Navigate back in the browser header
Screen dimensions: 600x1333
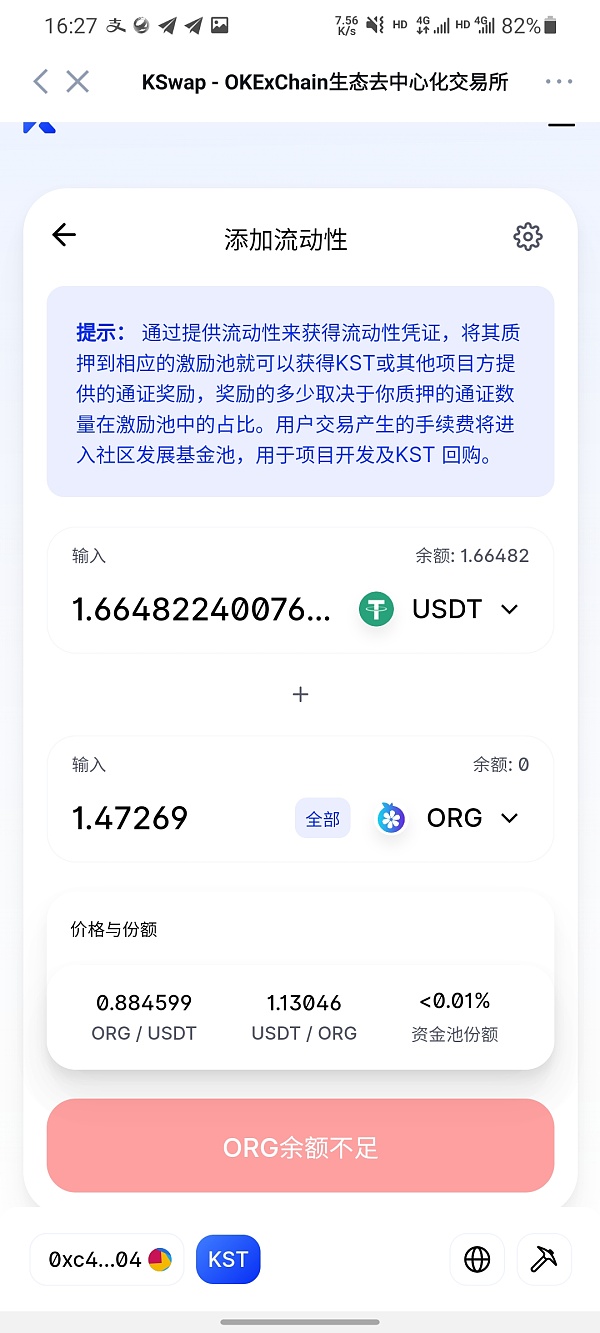tap(40, 82)
